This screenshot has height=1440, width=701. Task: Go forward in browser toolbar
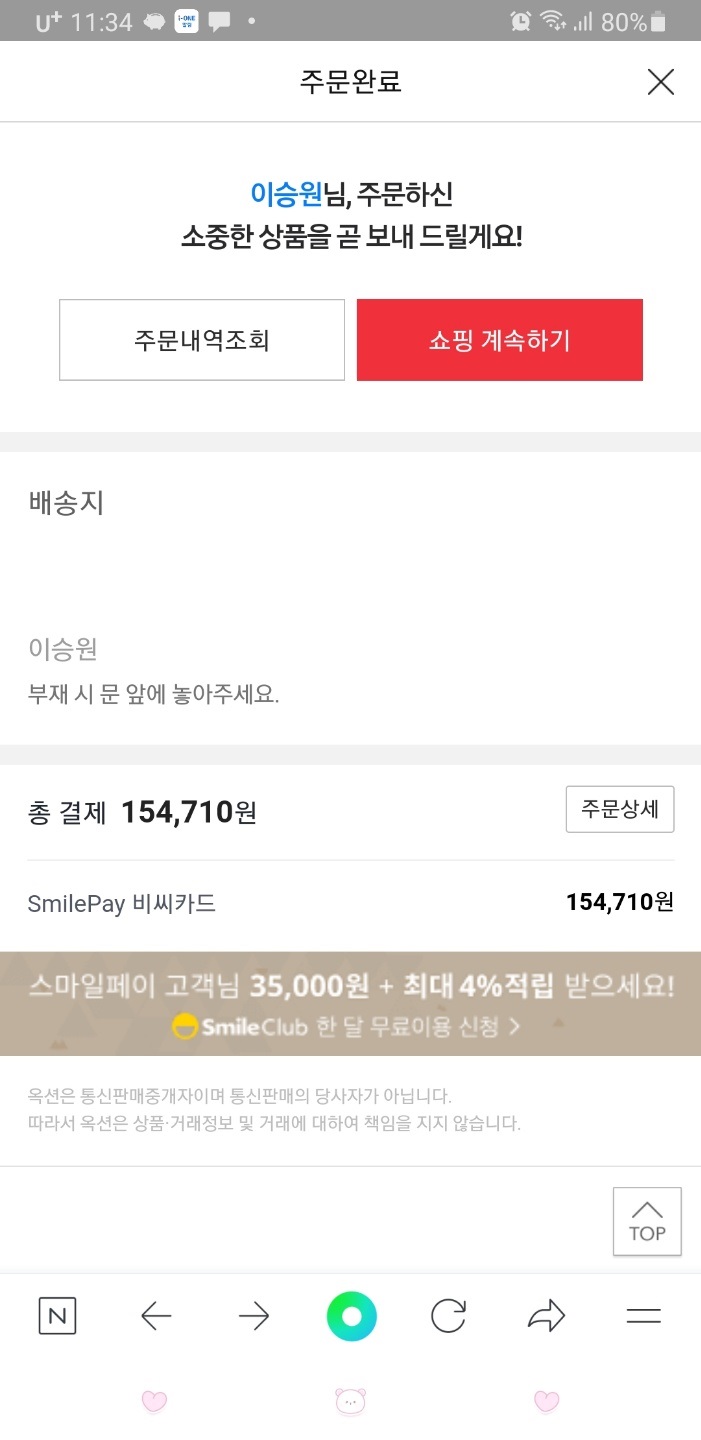254,1316
